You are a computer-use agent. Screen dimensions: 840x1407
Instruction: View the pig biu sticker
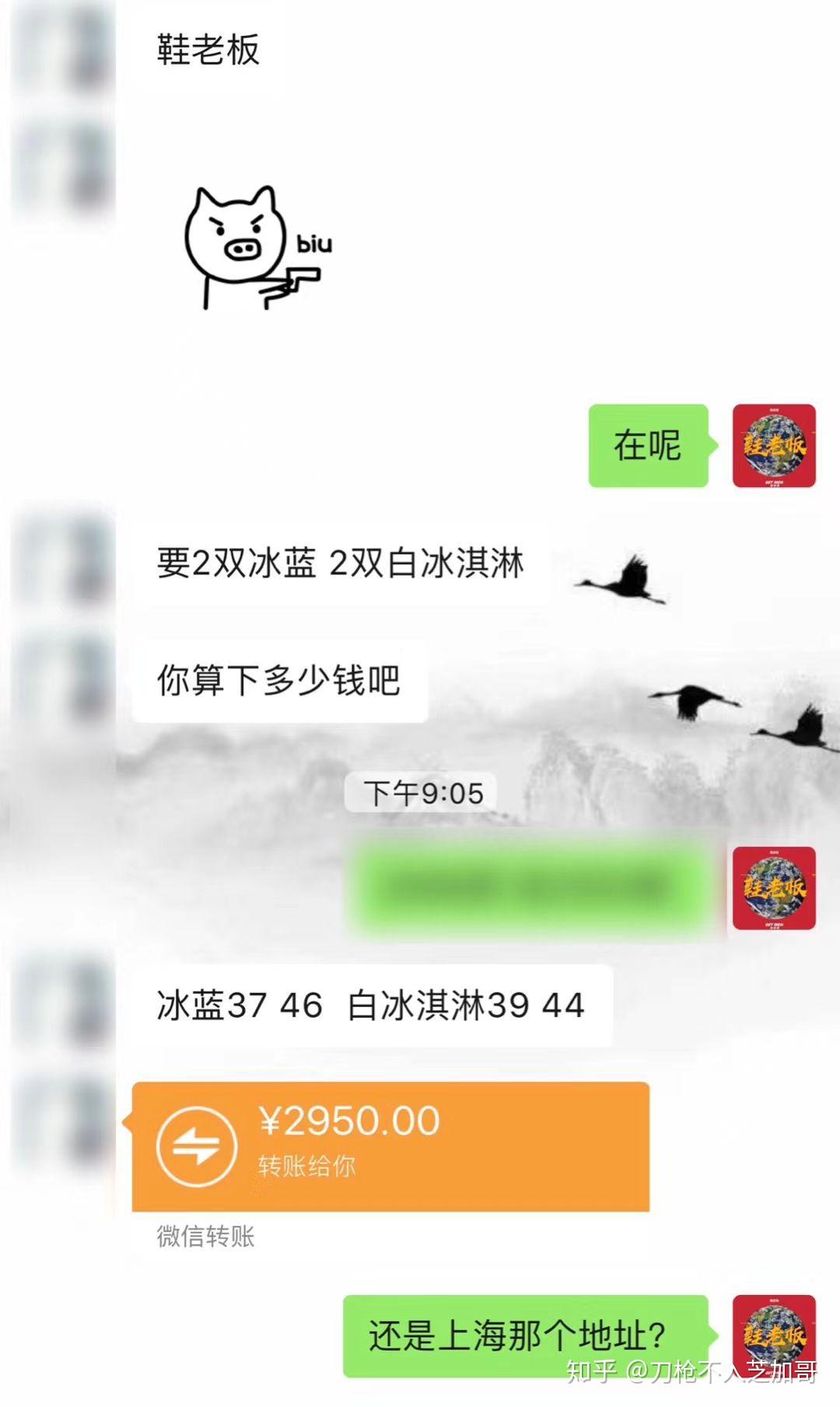click(257, 247)
